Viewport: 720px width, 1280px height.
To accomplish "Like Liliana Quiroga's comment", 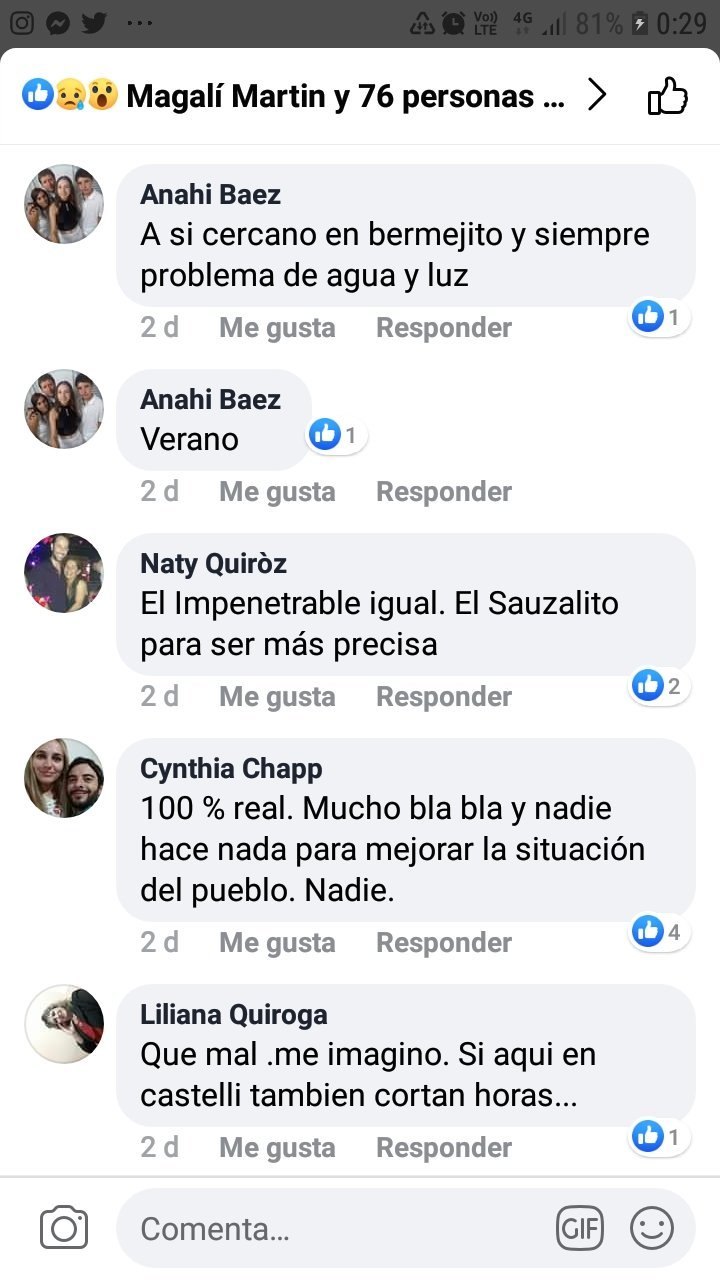I will [277, 1148].
